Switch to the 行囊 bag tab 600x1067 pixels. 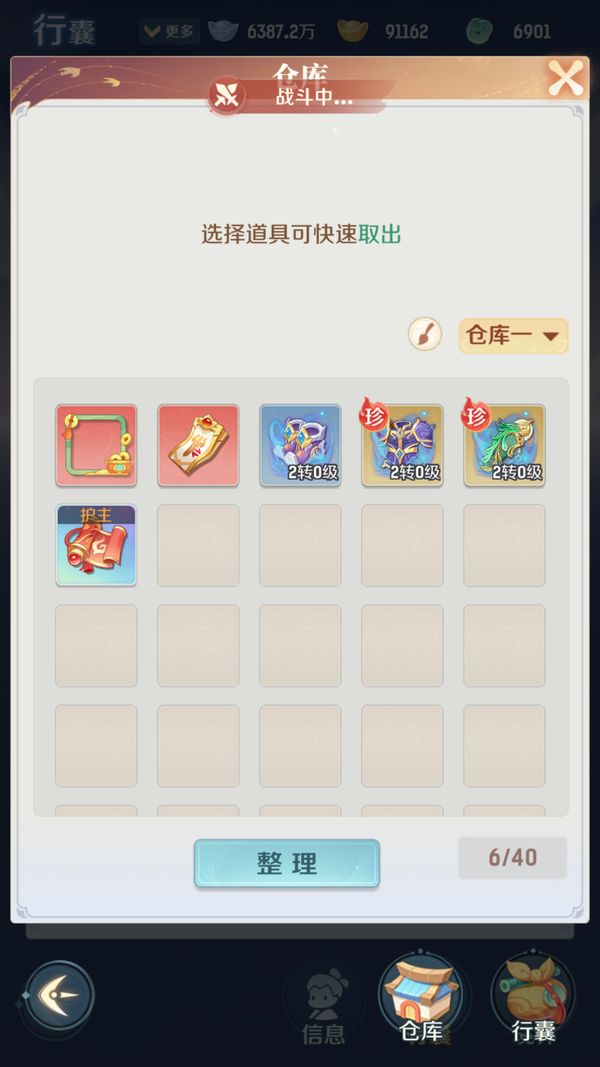click(532, 1000)
